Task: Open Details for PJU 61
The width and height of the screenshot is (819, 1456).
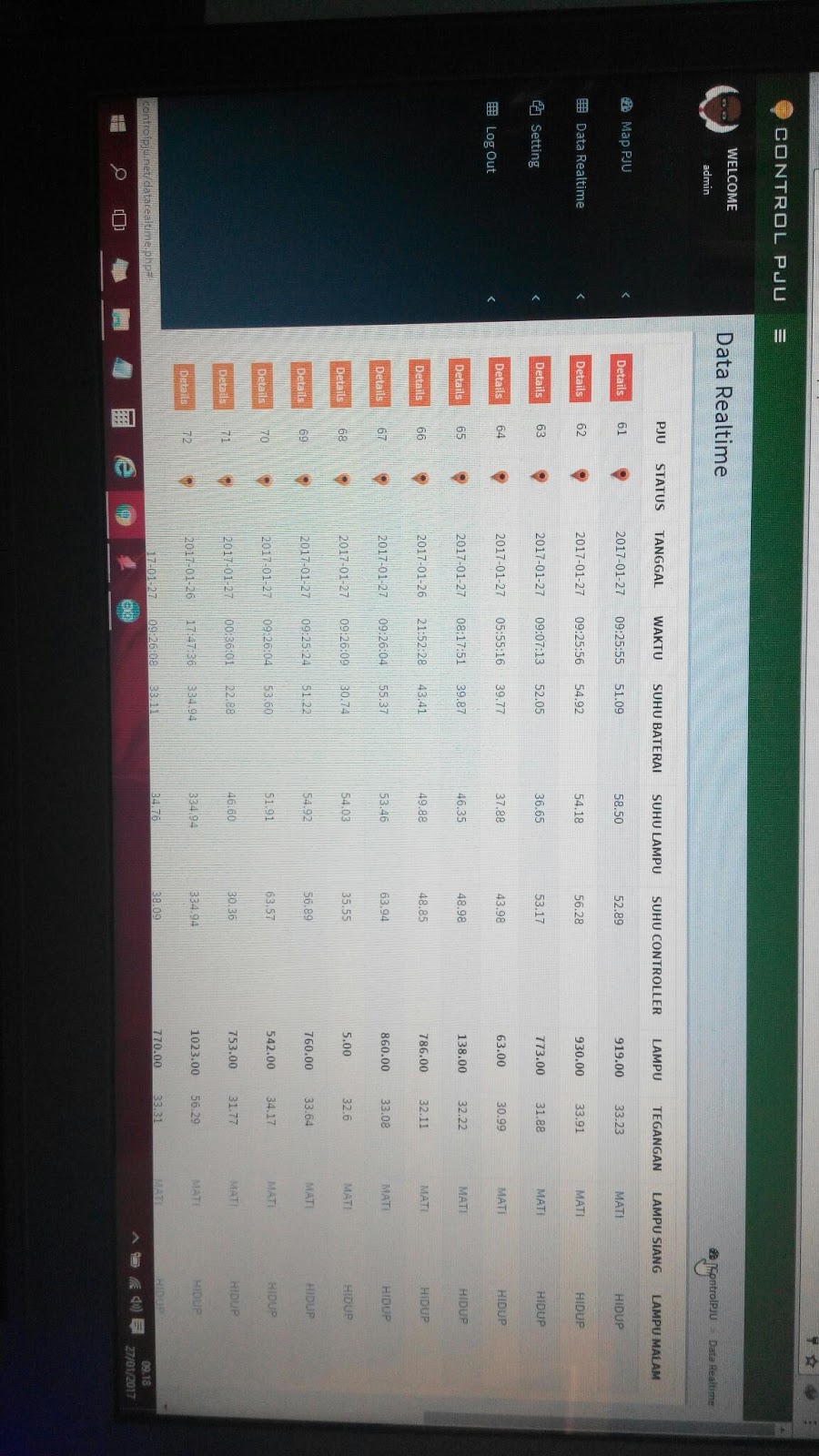Action: click(620, 377)
